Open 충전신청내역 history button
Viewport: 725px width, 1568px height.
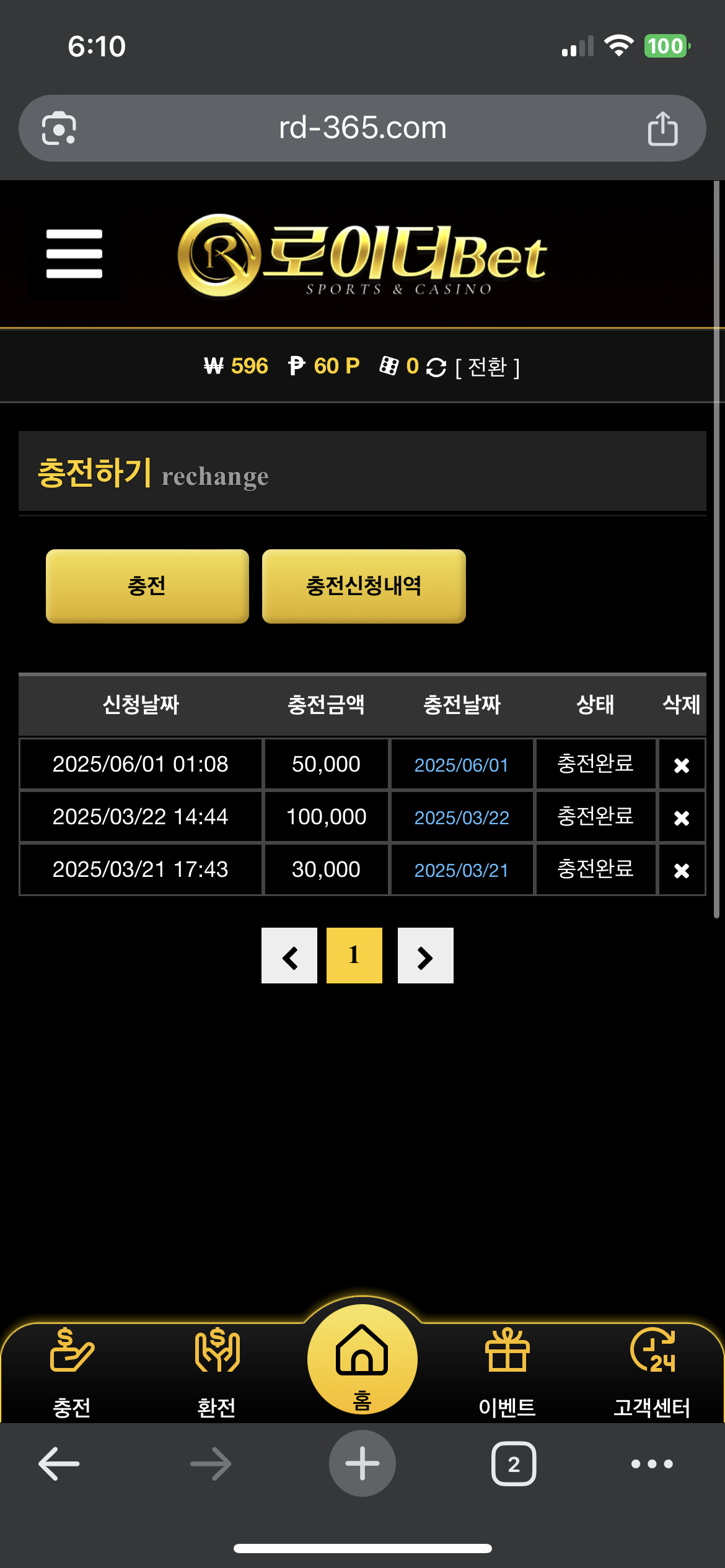point(364,586)
